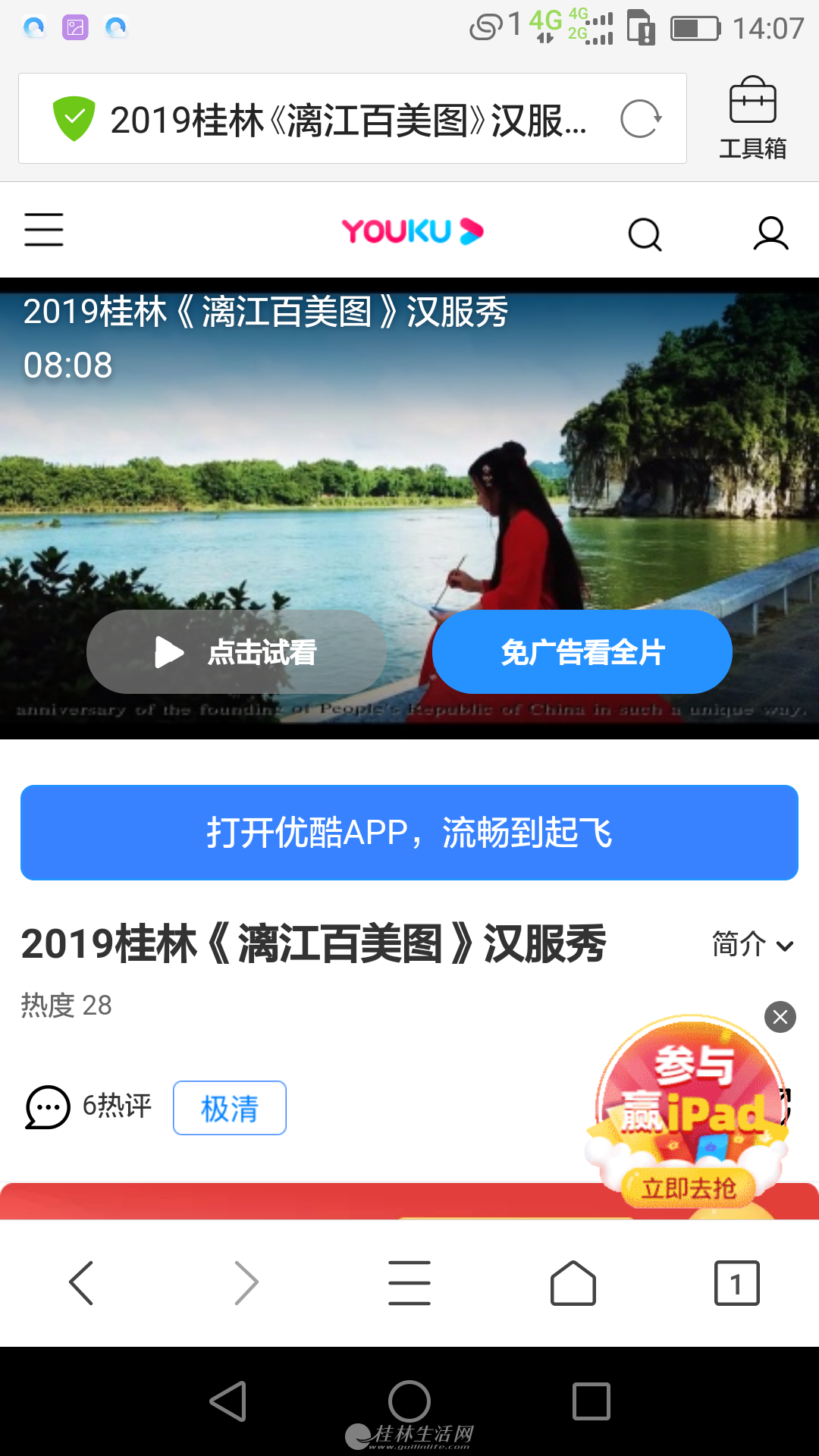Select the 极清 quality chip
Screen dimensions: 819x1456
[x=229, y=1108]
